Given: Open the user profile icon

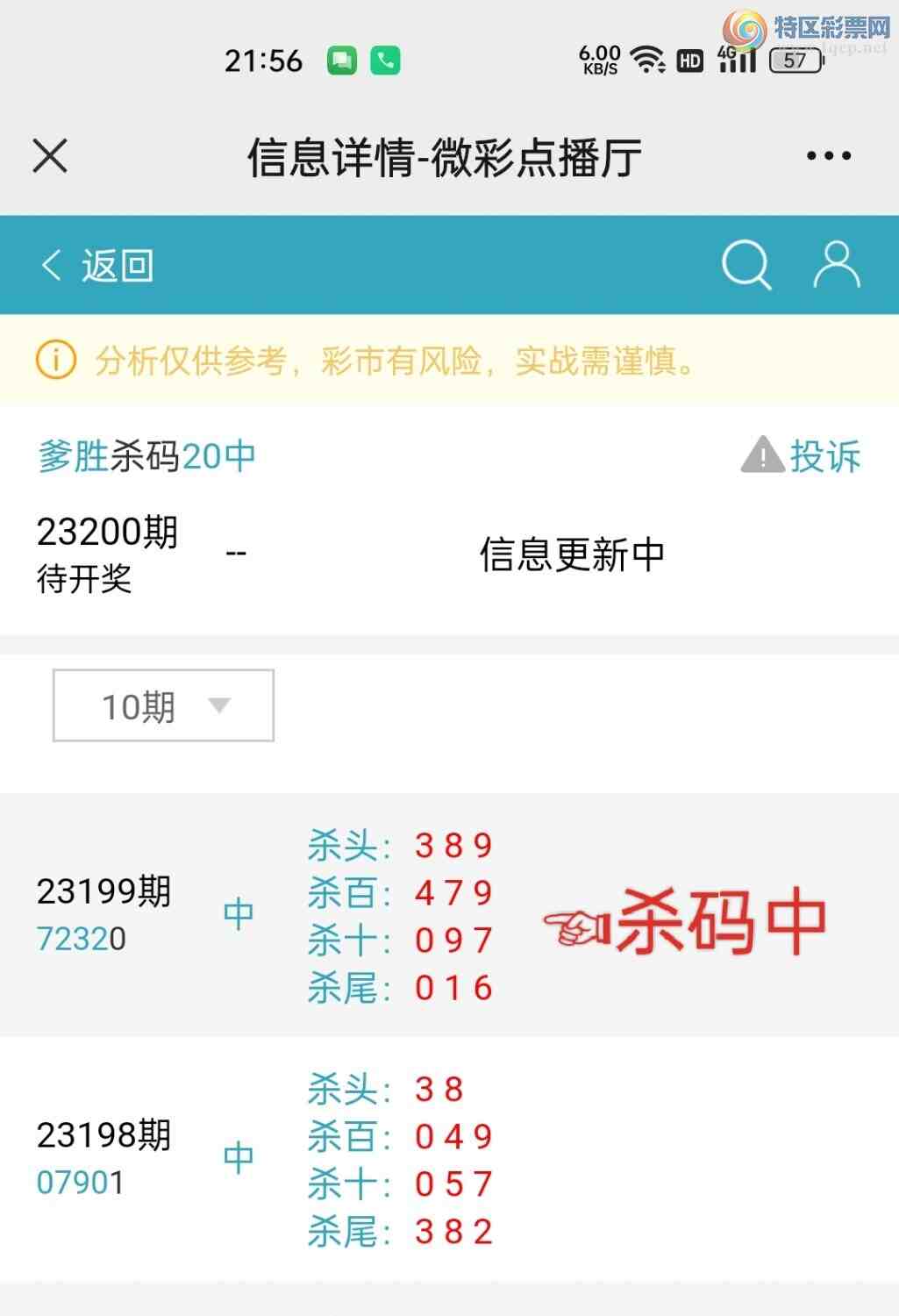Looking at the screenshot, I should (835, 264).
